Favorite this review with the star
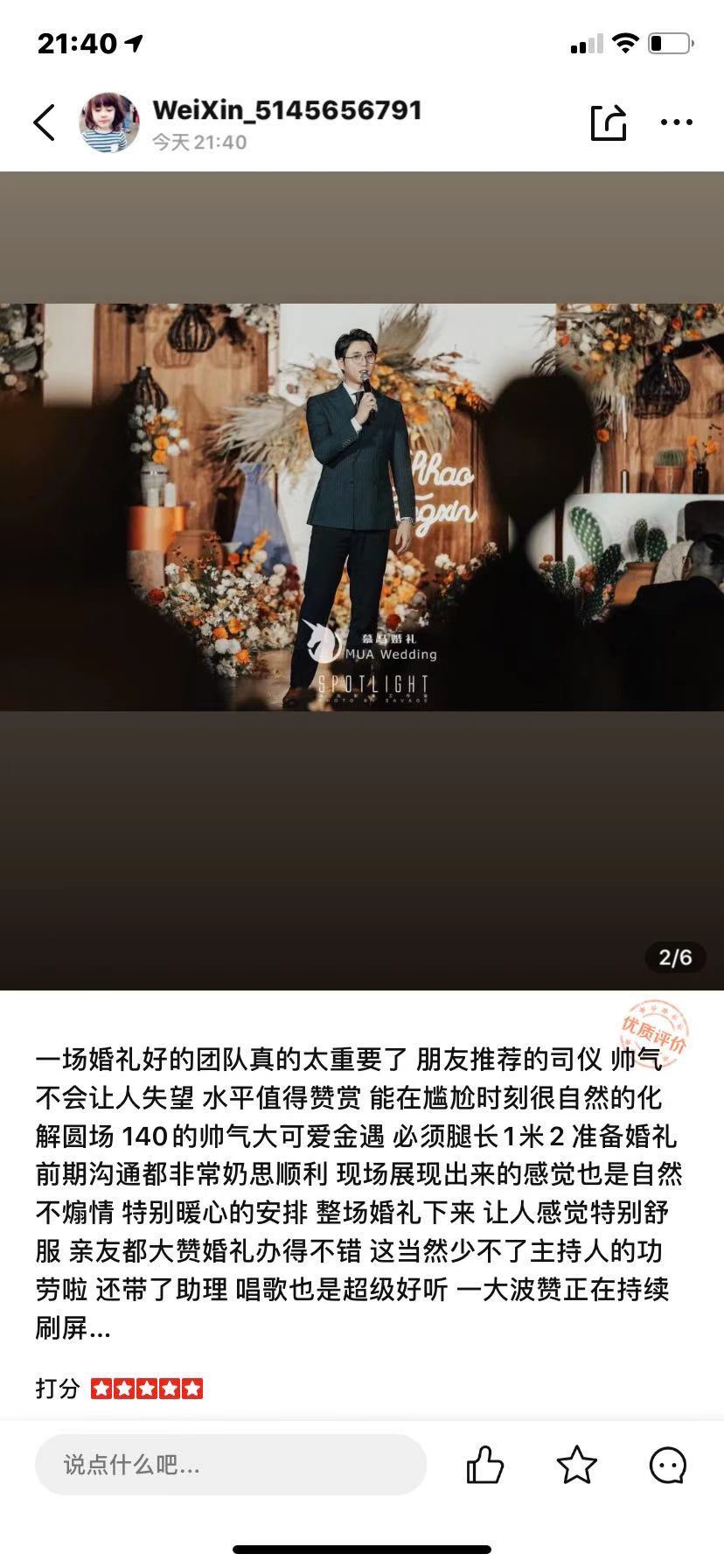The width and height of the screenshot is (724, 1568). click(x=577, y=1464)
